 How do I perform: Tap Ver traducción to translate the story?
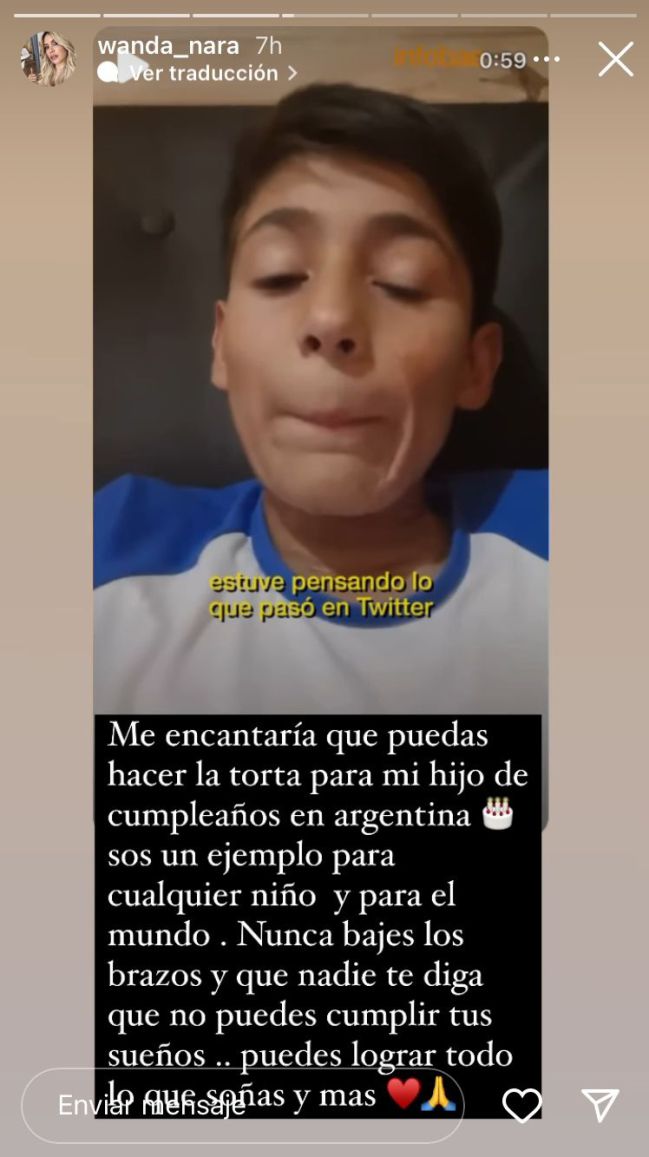click(203, 73)
